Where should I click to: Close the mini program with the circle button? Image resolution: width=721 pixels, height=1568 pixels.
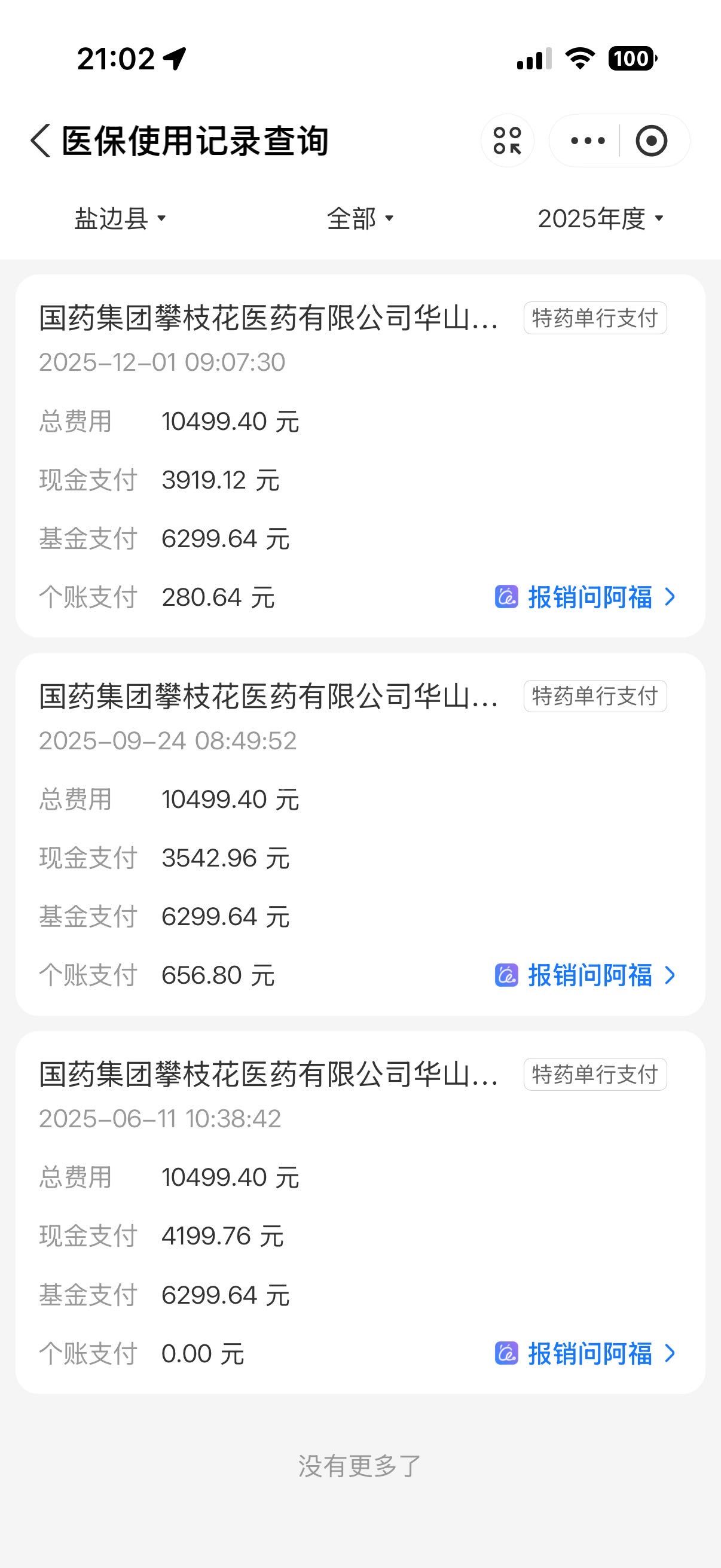pos(651,141)
